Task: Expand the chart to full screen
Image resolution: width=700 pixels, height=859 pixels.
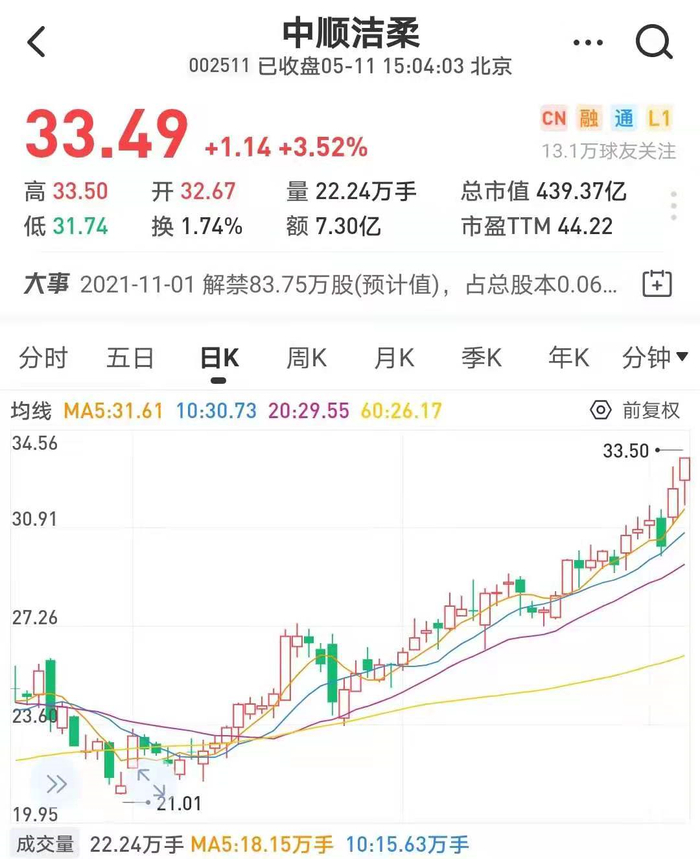Action: click(151, 782)
